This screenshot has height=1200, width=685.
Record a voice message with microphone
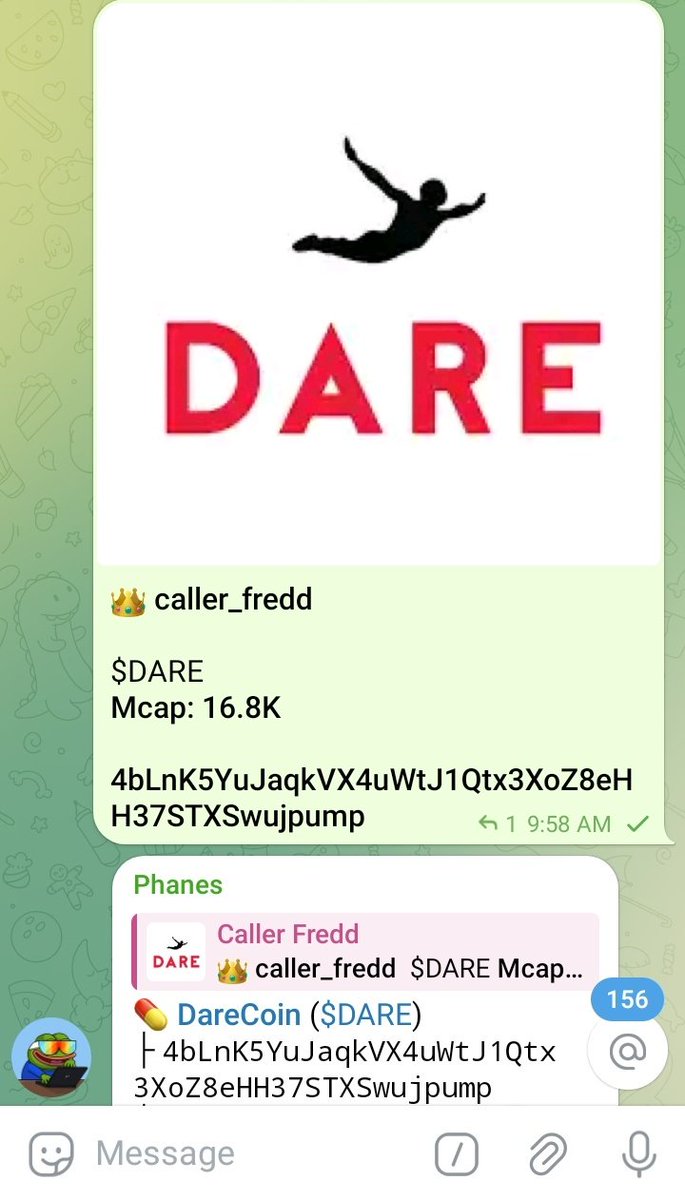click(638, 1154)
